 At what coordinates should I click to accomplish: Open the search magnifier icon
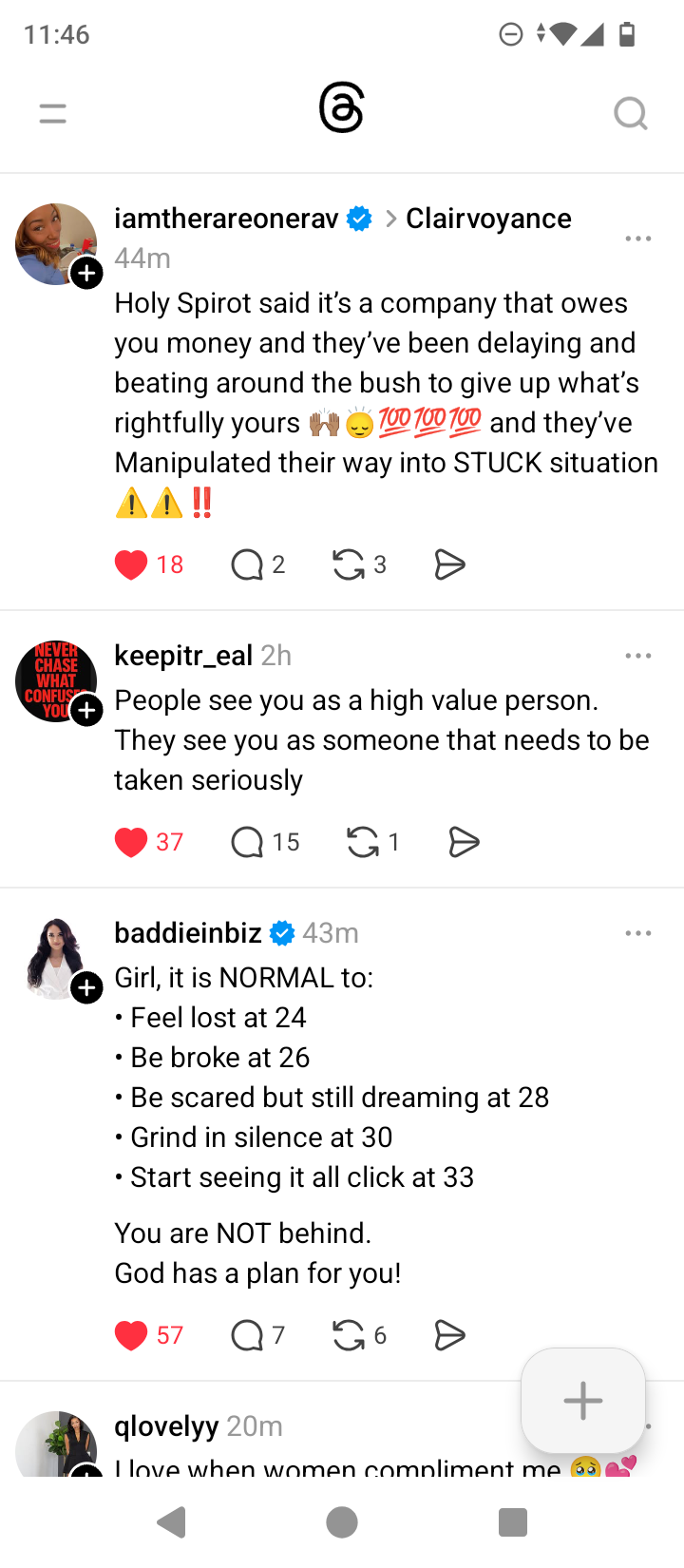tap(630, 114)
